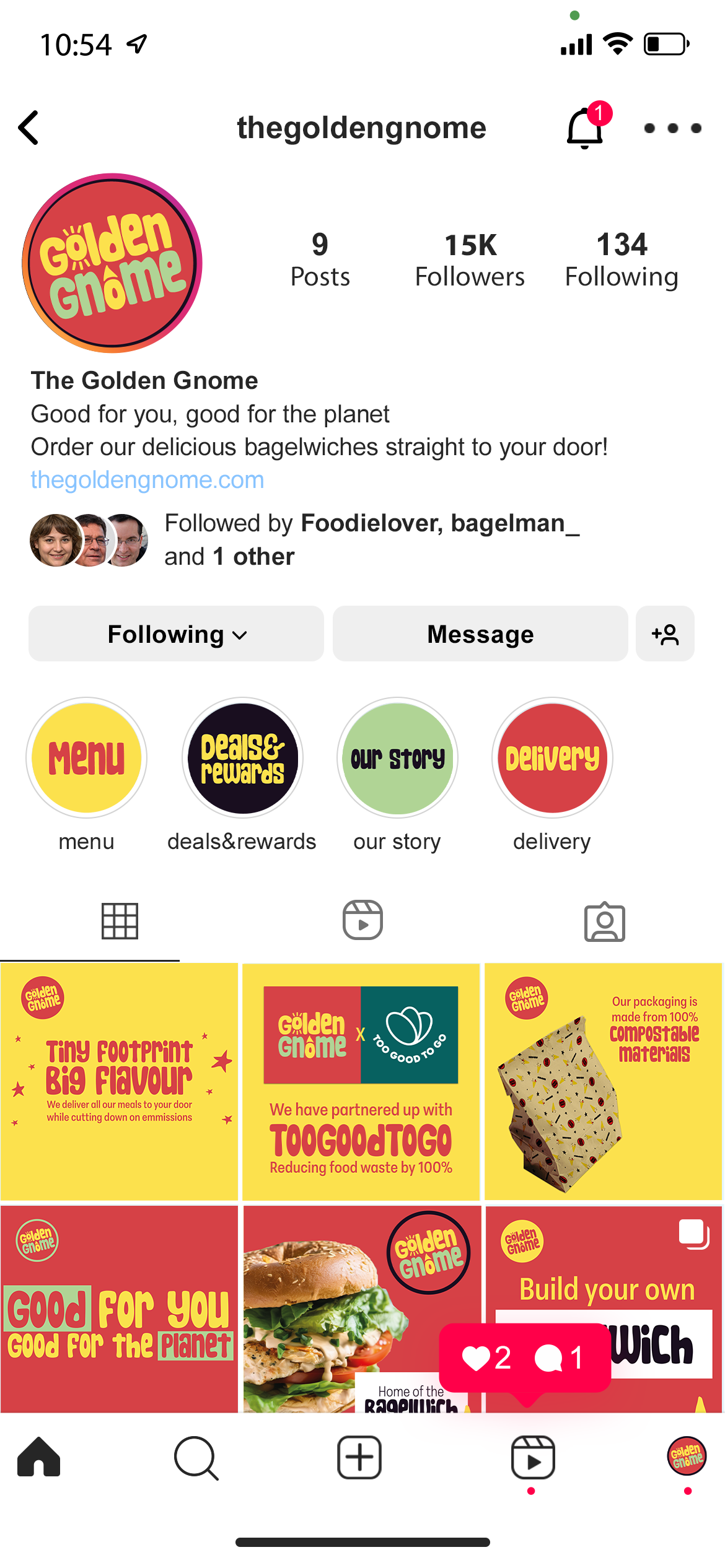Tap the suggested accounts add-person button
725x1568 pixels.
(665, 634)
